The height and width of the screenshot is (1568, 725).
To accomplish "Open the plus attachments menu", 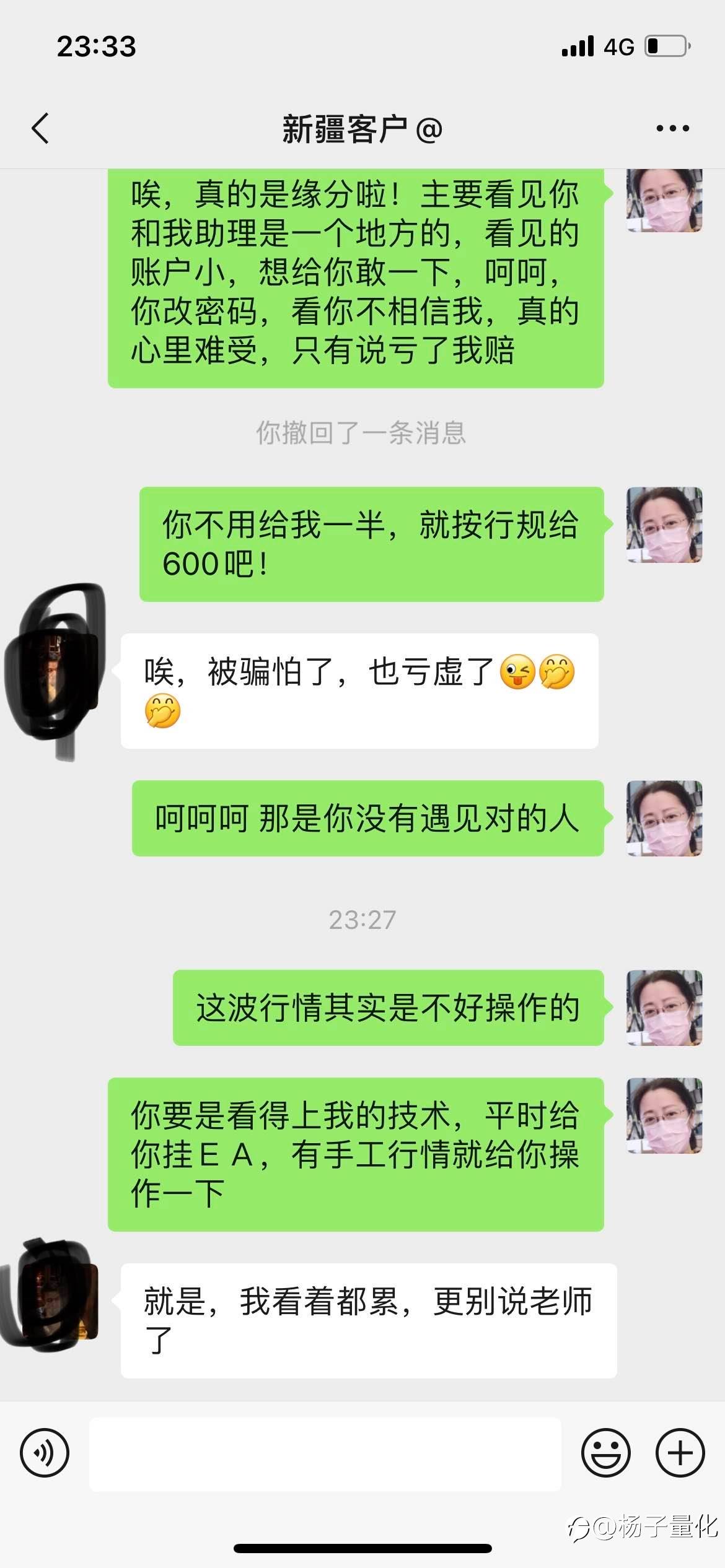I will pyautogui.click(x=680, y=1453).
